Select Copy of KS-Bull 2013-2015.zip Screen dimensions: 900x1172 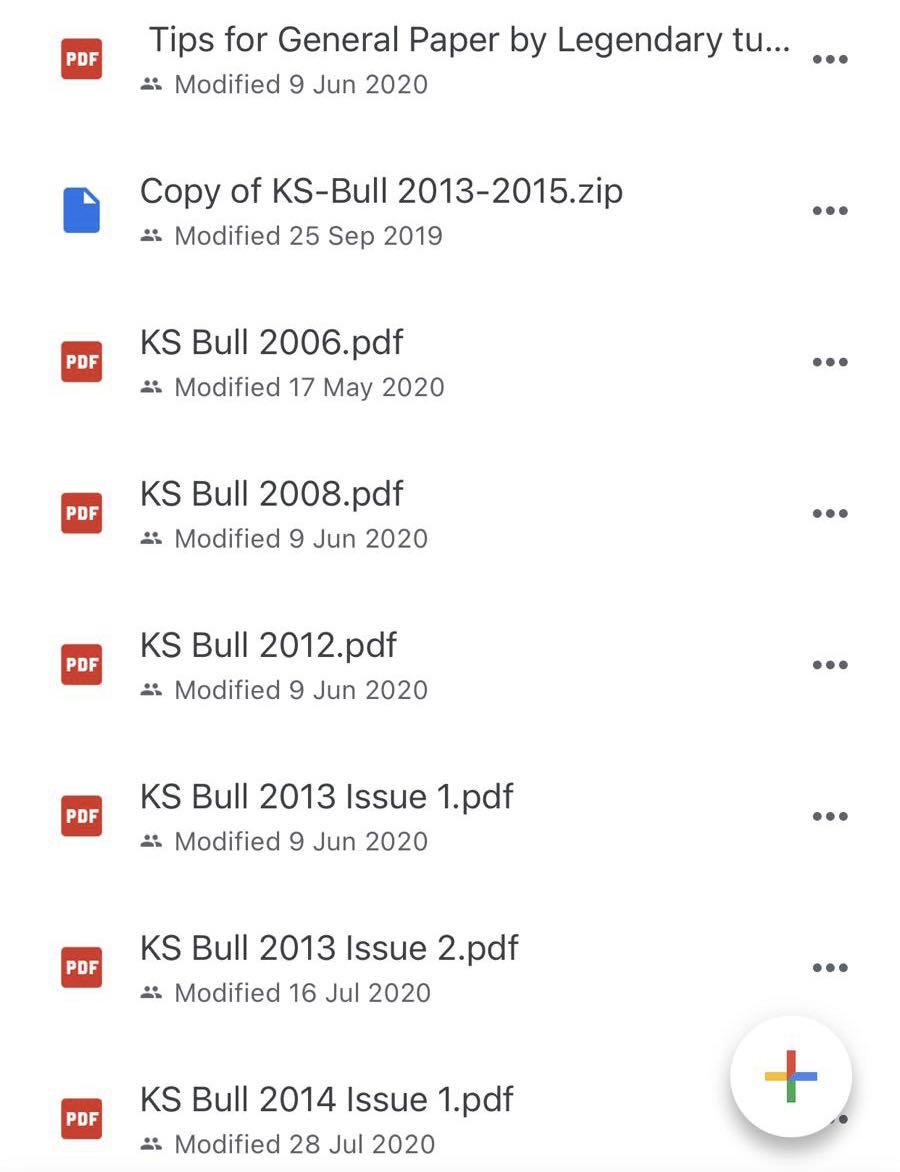[x=380, y=191]
